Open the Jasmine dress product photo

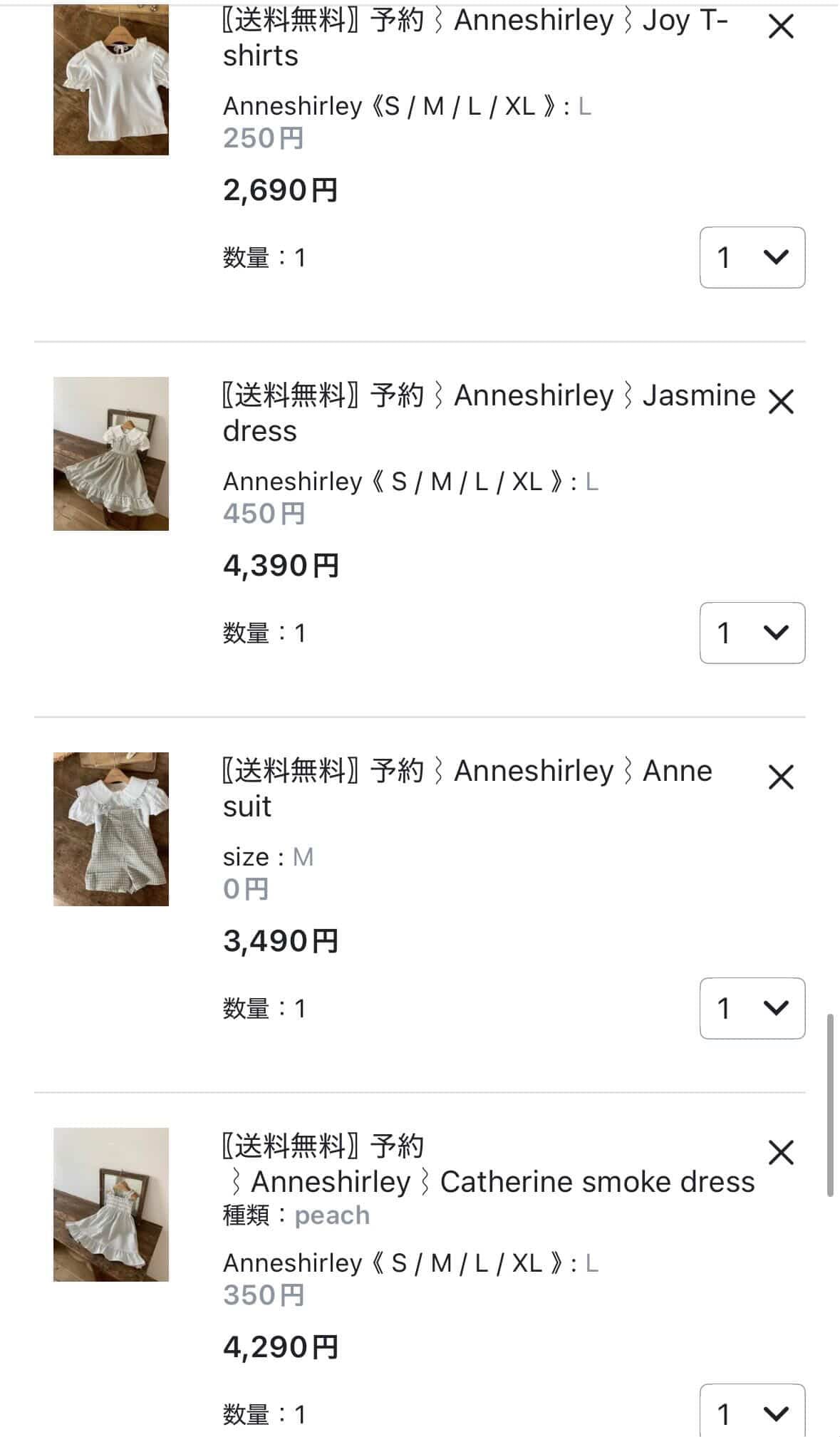[x=111, y=454]
